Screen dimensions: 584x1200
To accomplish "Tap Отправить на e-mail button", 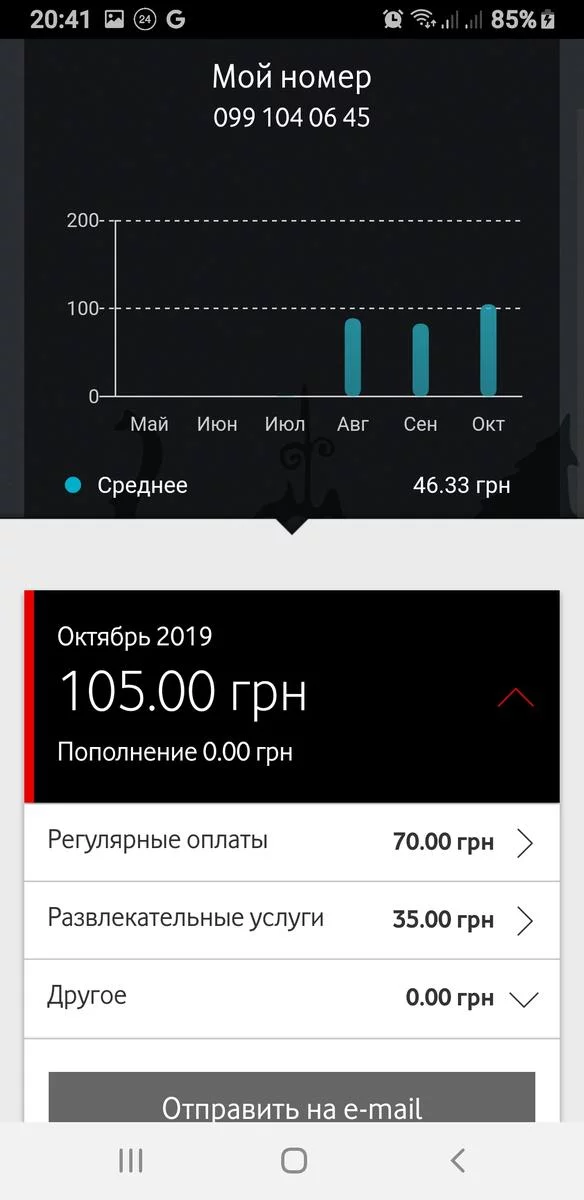I will click(x=292, y=1098).
